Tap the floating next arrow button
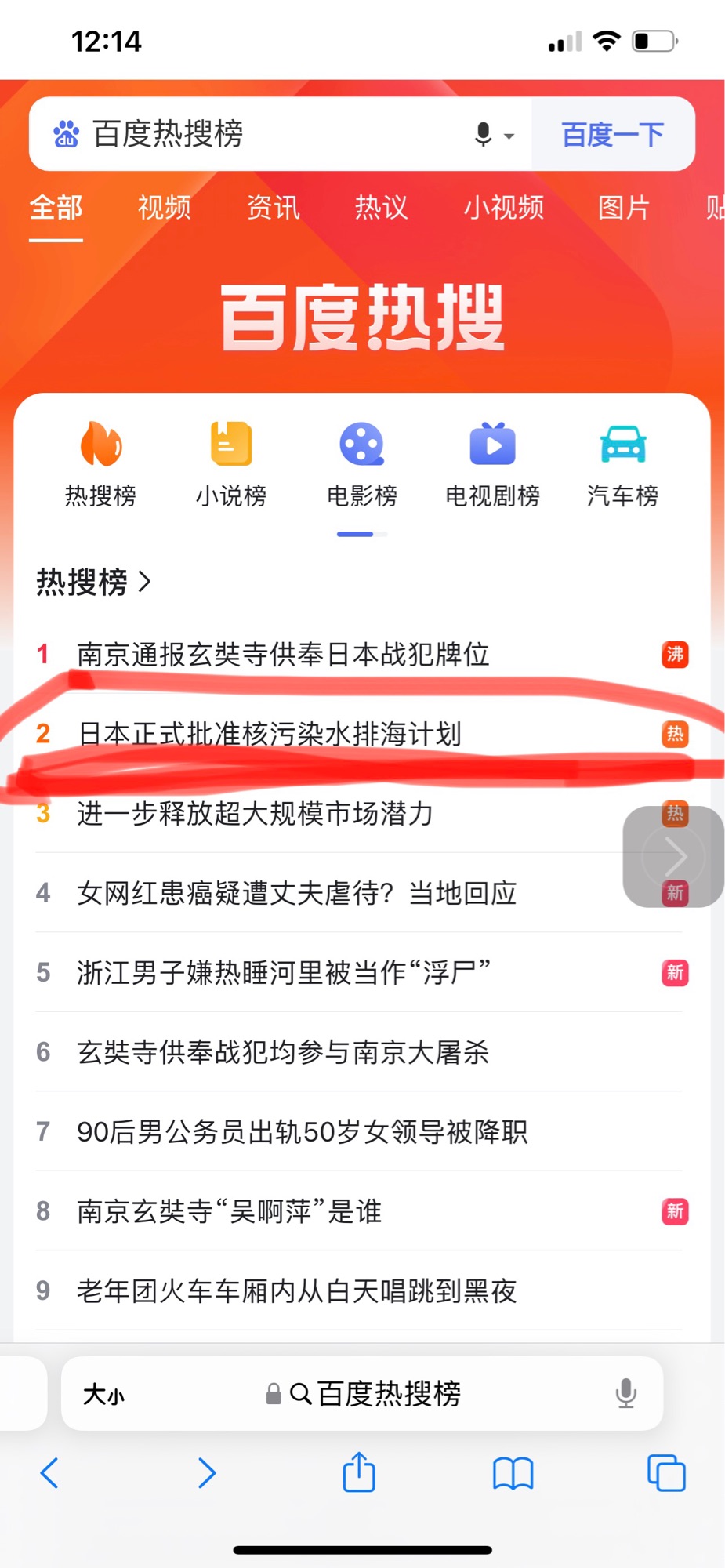Screen dimensions: 725x1568 [673, 856]
